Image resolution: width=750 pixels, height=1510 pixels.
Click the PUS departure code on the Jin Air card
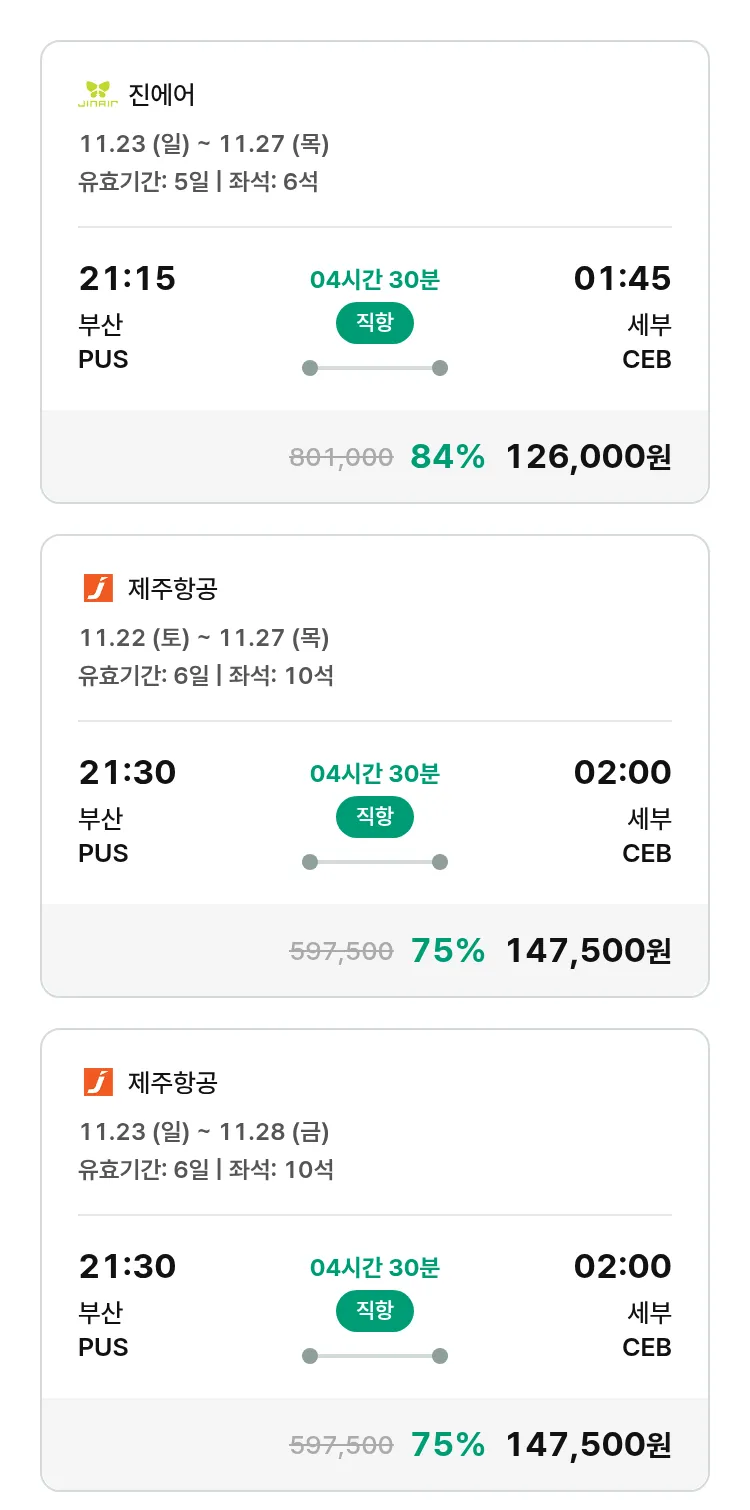click(103, 359)
